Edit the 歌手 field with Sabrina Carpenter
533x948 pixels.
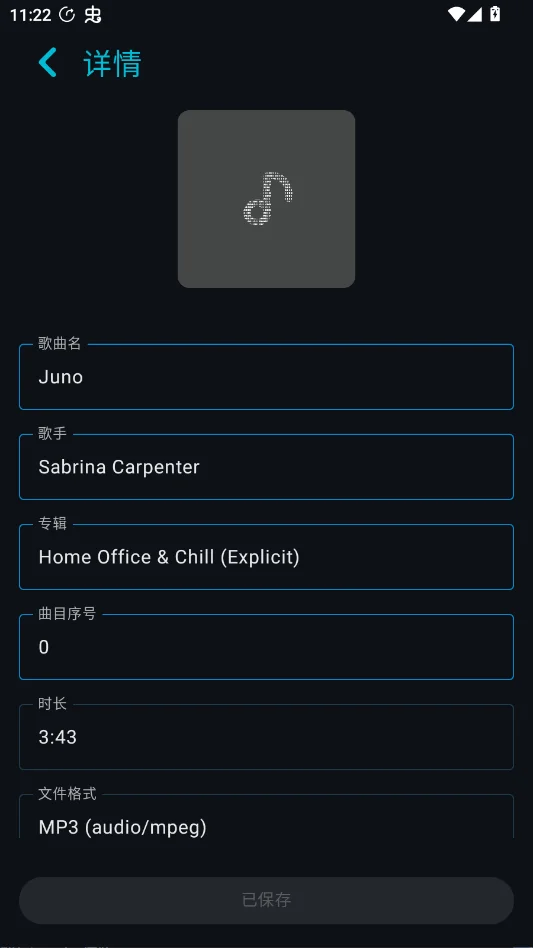coord(266,467)
